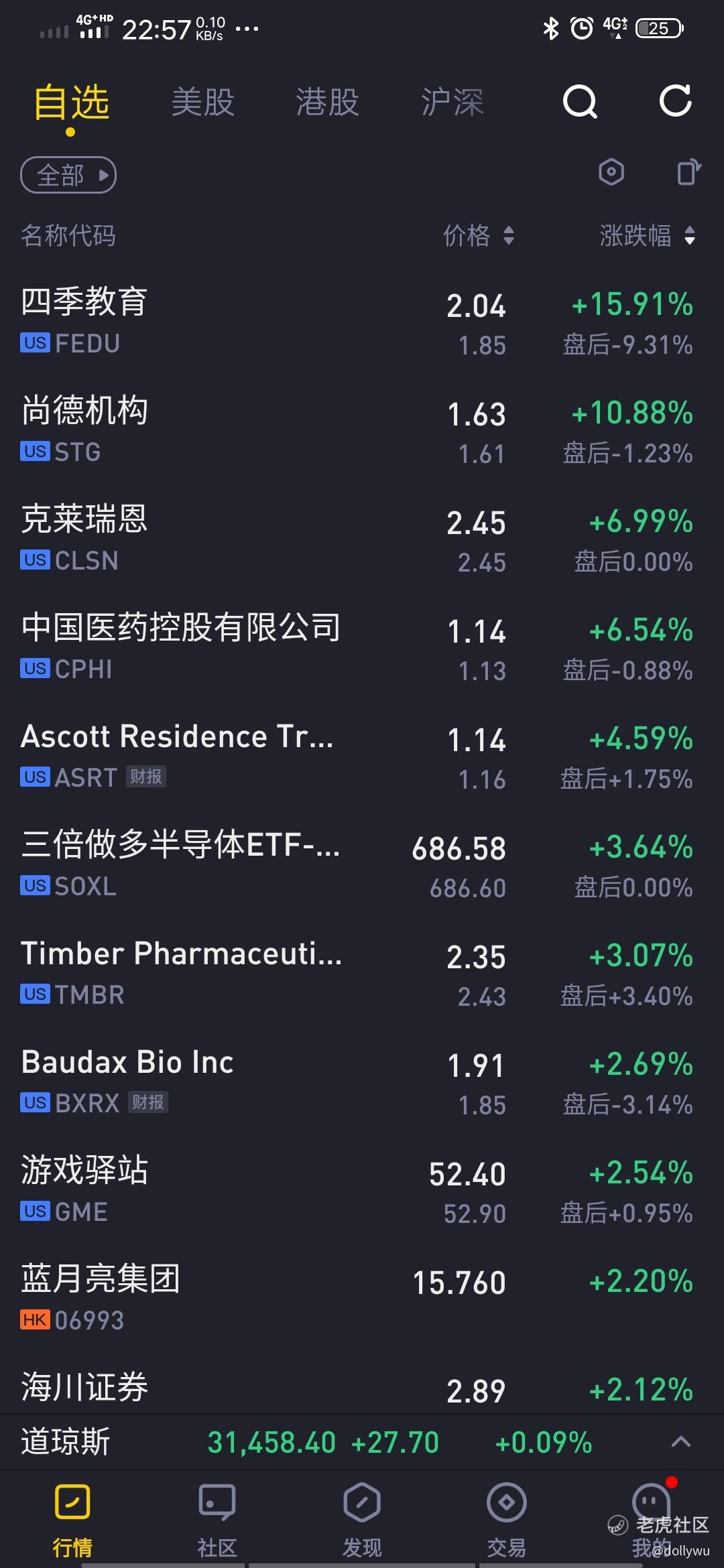Switch to the 港股 tab

327,102
